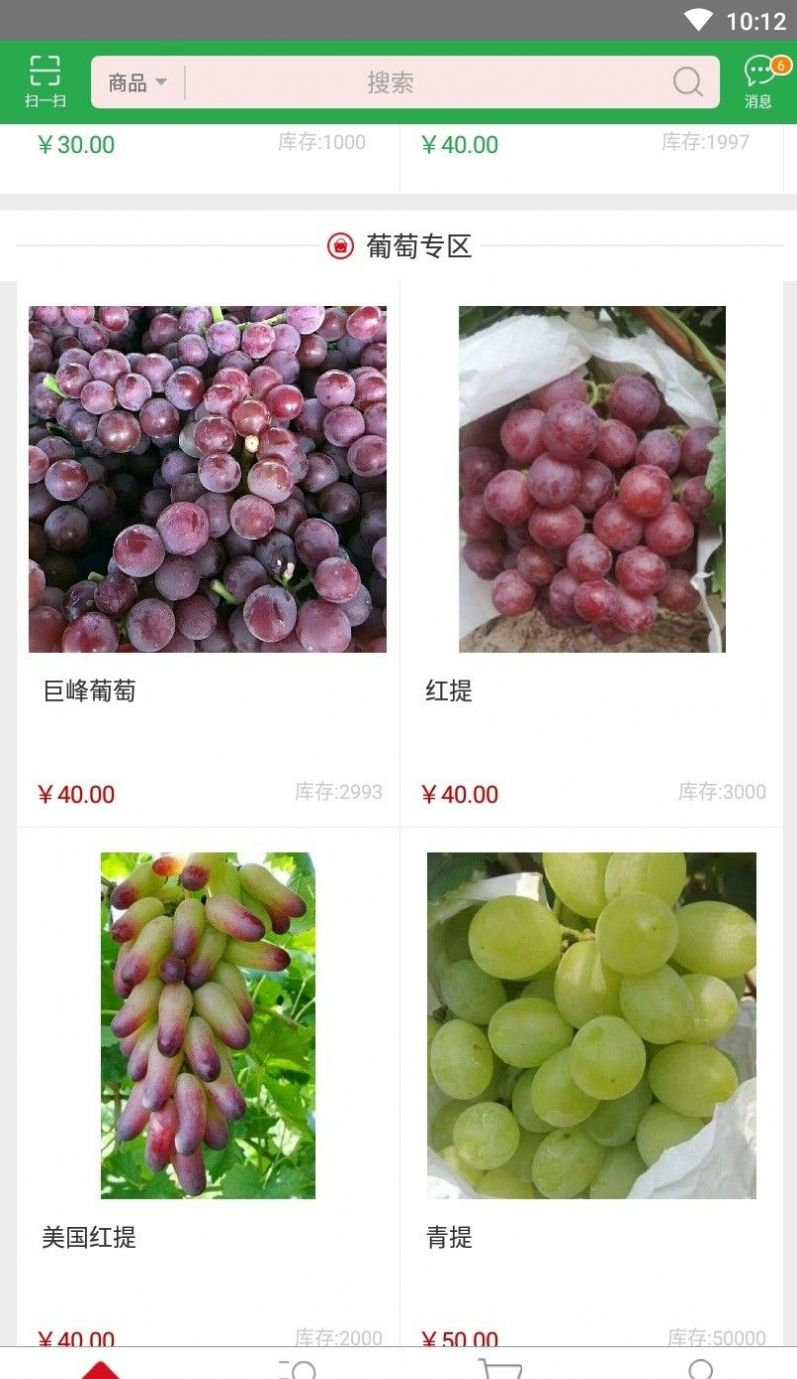
Task: Tap the ¥40.00 price of 美国红提
Action: pos(76,1339)
